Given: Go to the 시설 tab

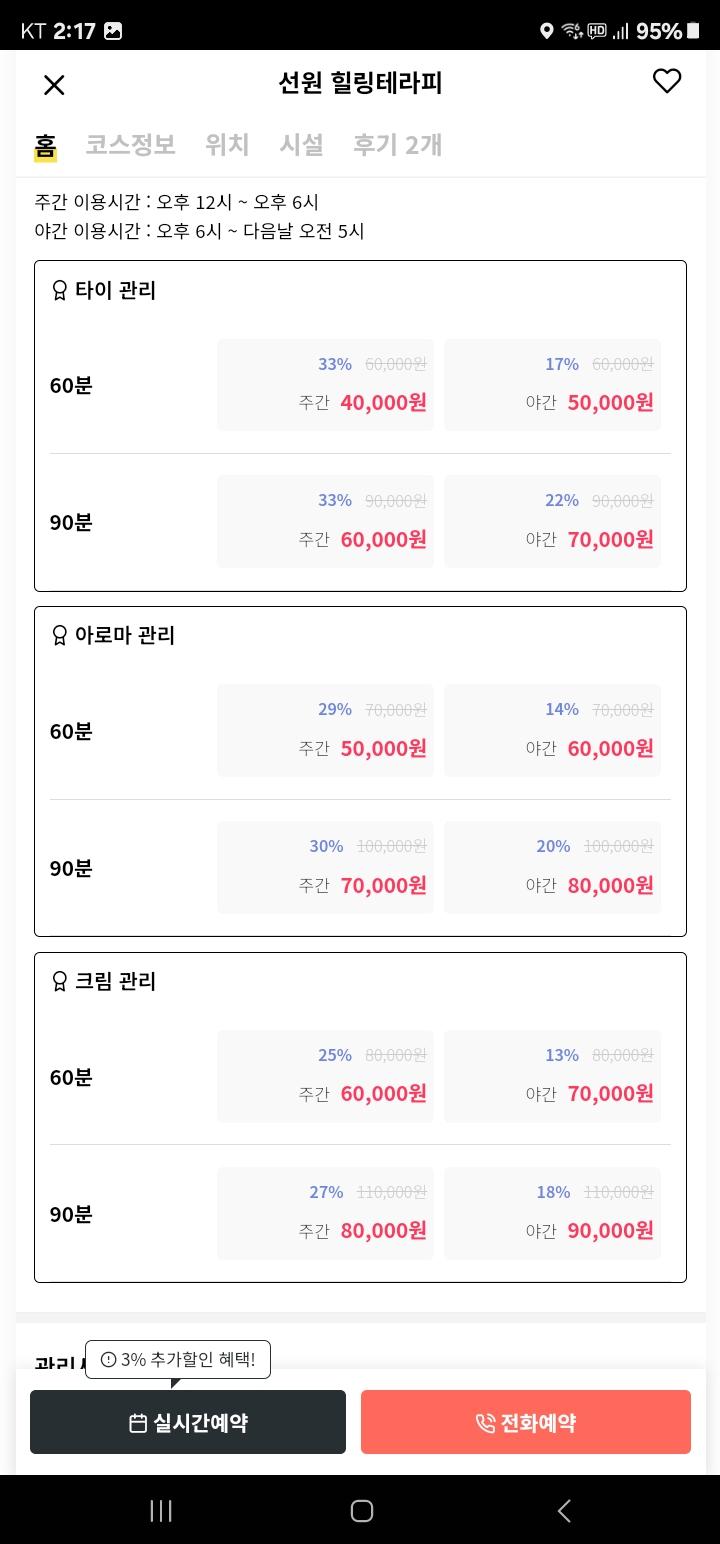Looking at the screenshot, I should tap(301, 145).
